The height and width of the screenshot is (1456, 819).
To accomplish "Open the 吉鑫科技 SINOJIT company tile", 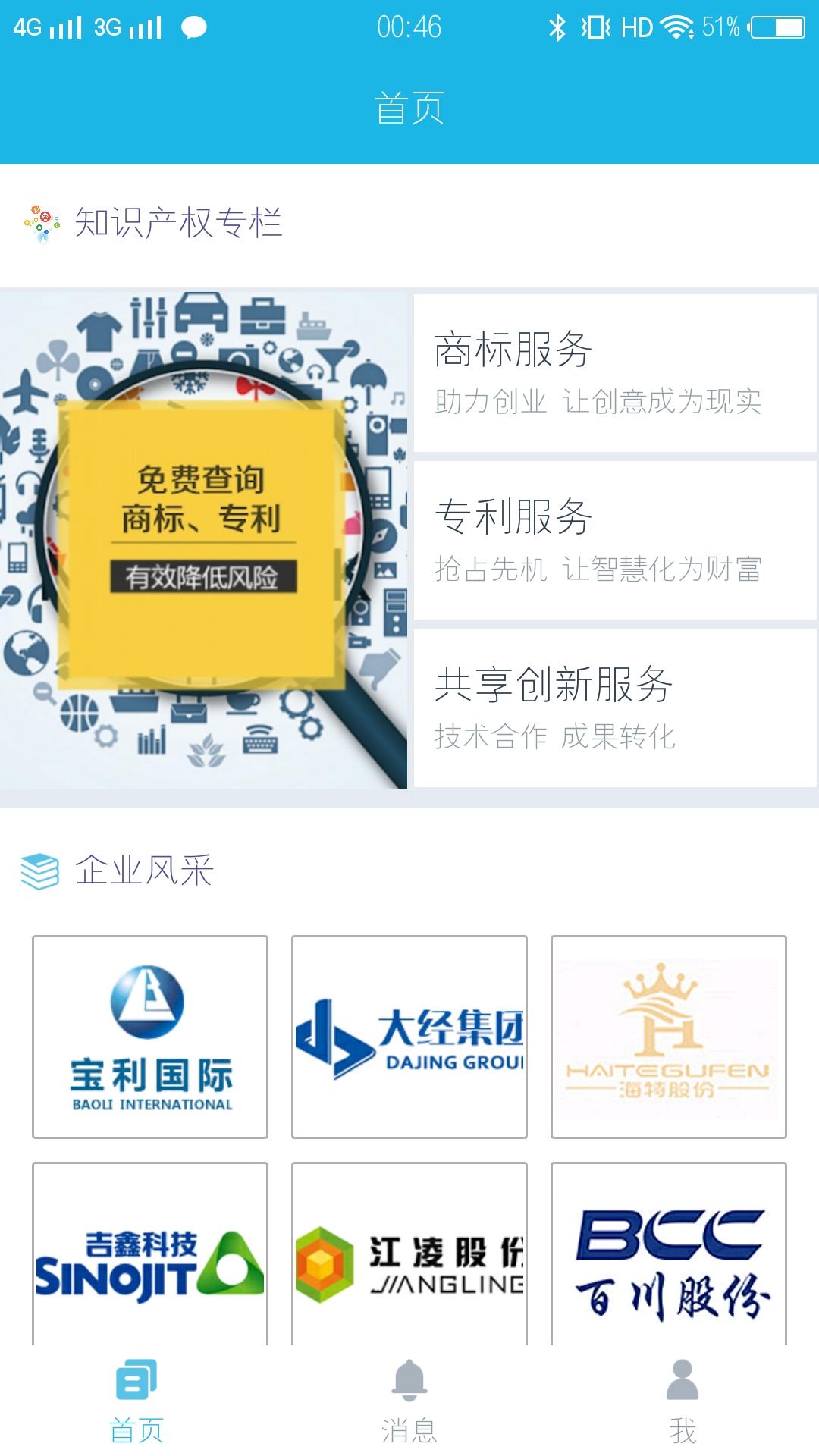I will click(150, 1255).
